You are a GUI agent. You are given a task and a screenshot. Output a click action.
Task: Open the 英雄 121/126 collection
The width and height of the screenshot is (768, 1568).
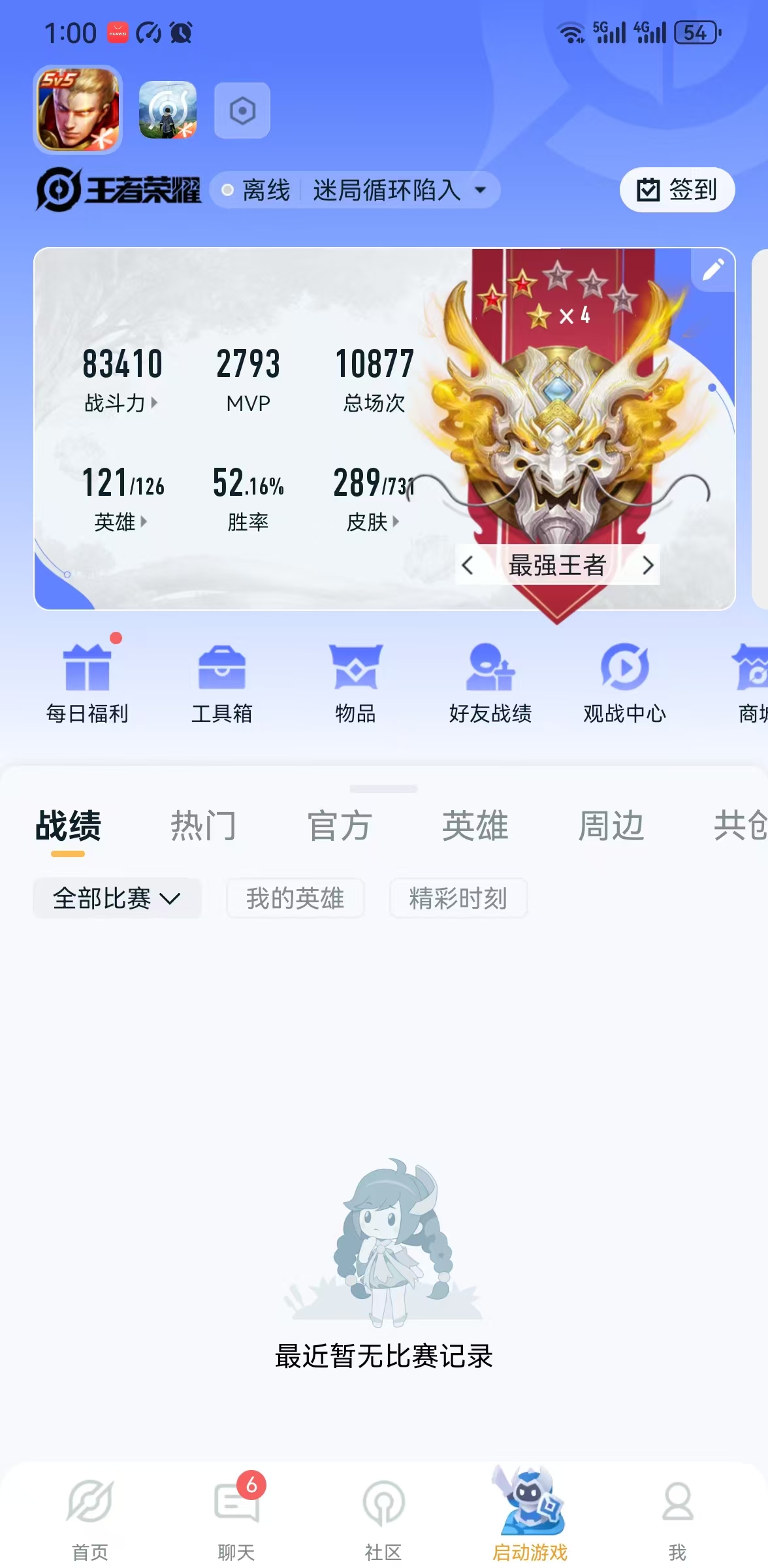tap(121, 521)
